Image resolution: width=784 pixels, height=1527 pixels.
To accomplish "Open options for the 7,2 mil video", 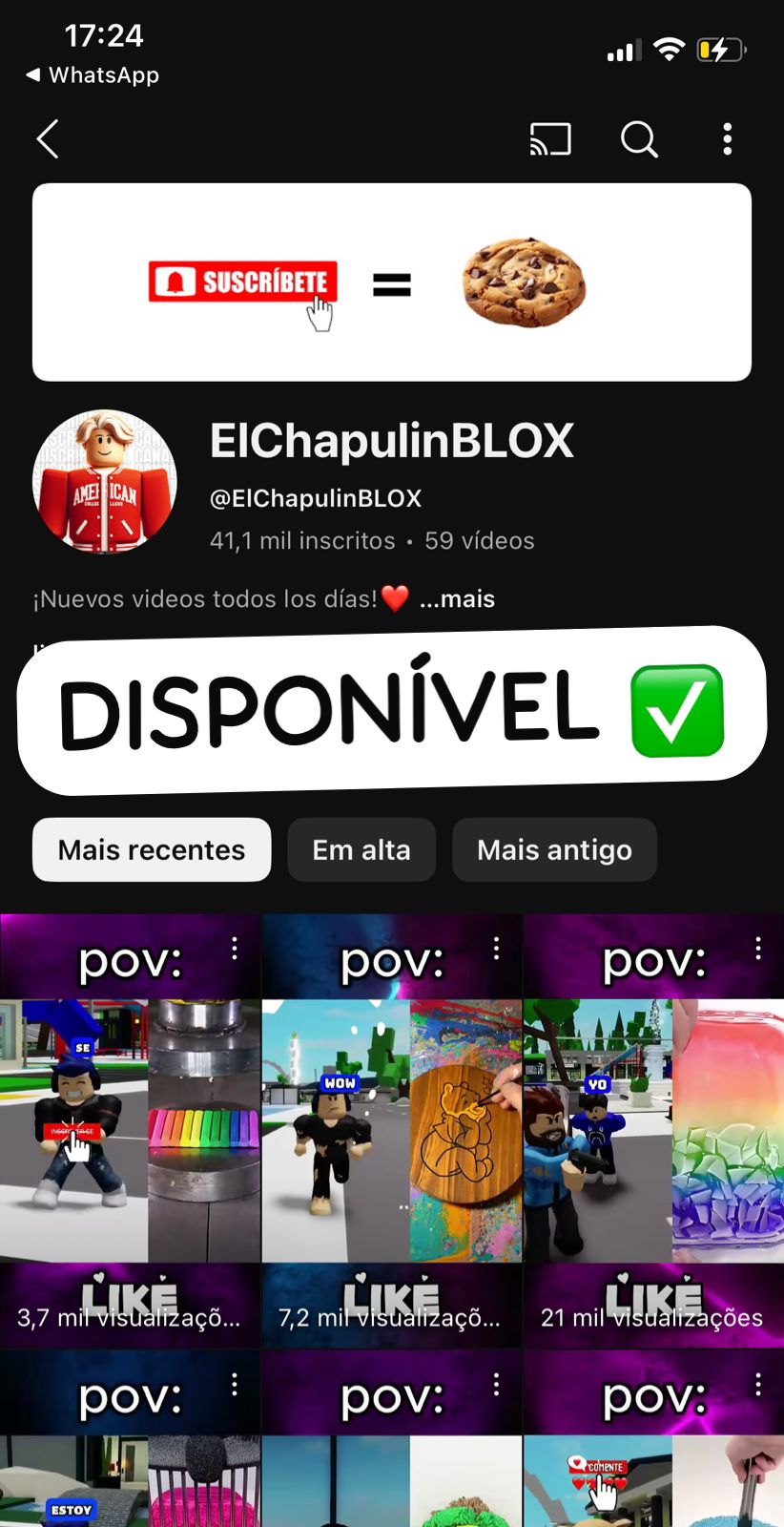I will 497,948.
